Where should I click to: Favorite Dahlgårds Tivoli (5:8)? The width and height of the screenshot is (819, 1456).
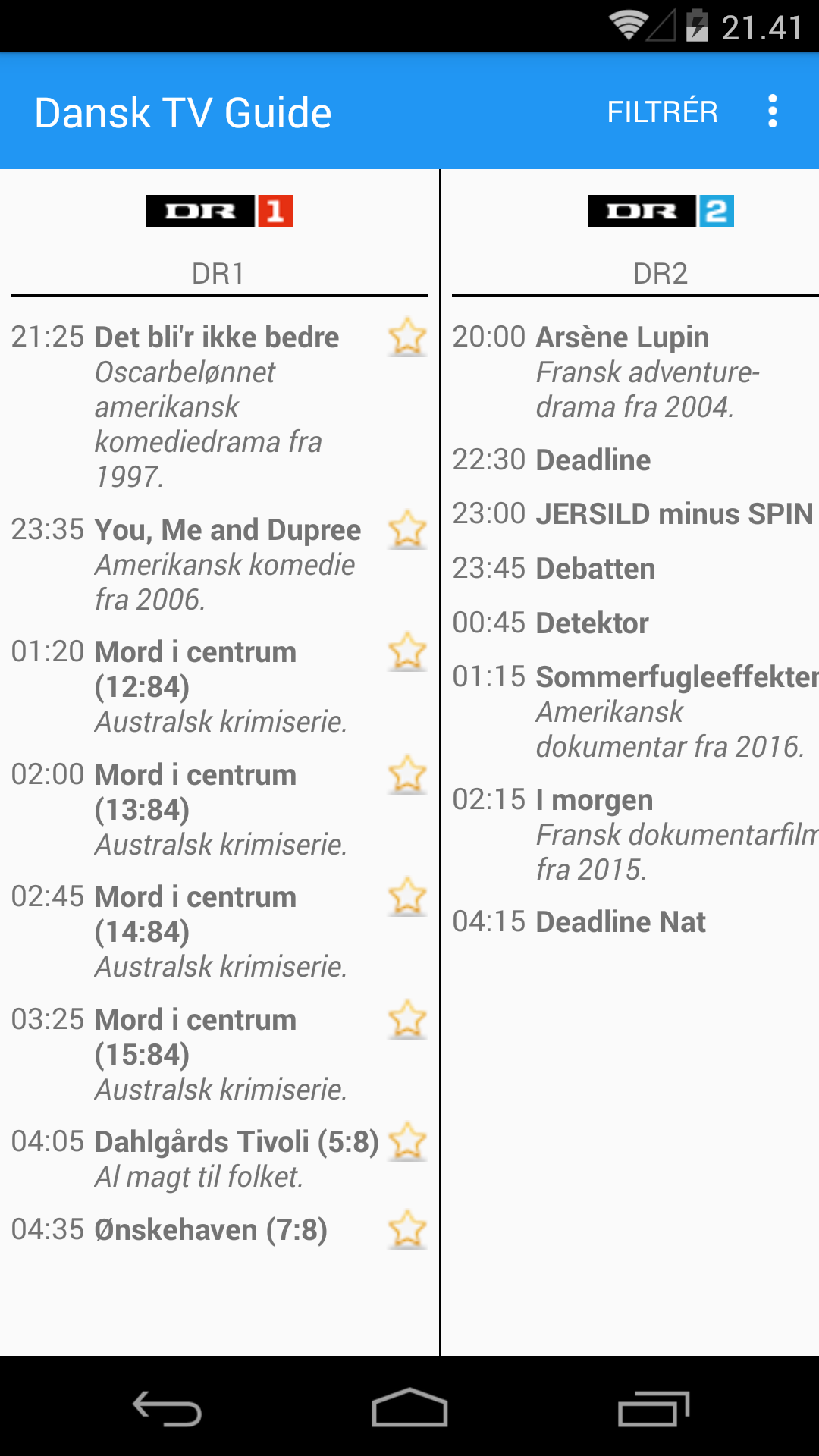407,1141
